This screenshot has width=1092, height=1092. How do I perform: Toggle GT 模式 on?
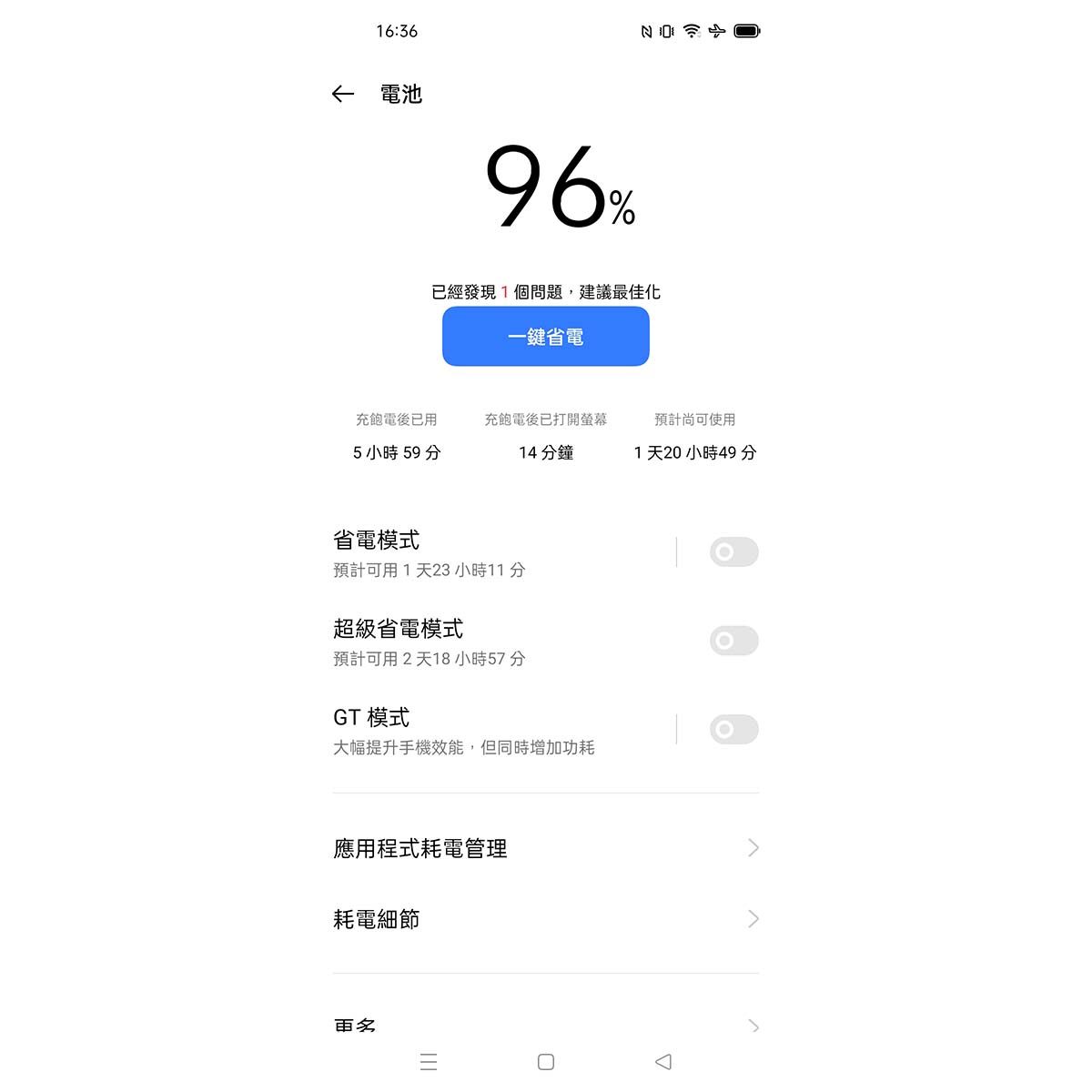(733, 730)
